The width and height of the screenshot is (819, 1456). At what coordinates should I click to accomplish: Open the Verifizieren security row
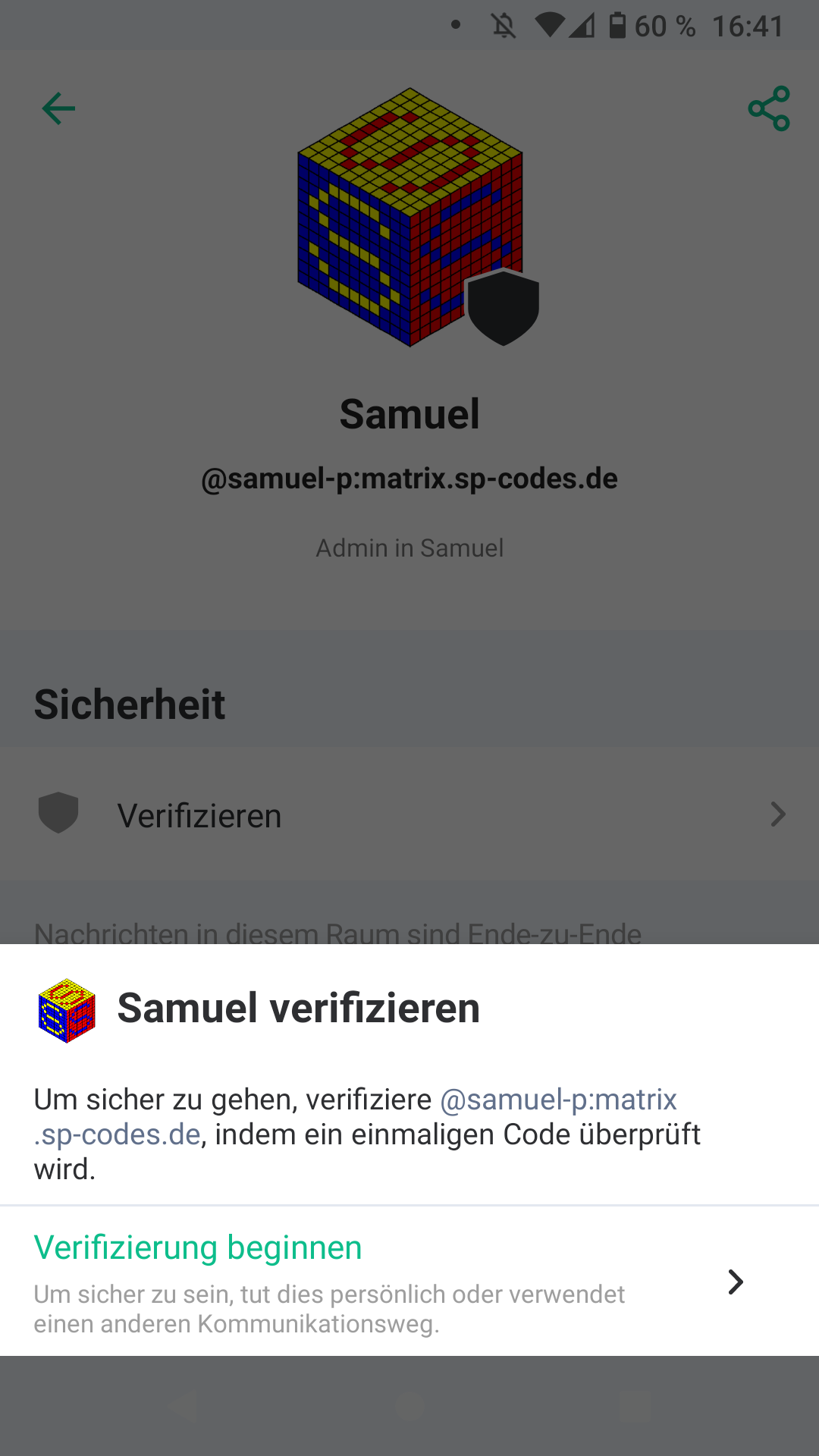[409, 815]
